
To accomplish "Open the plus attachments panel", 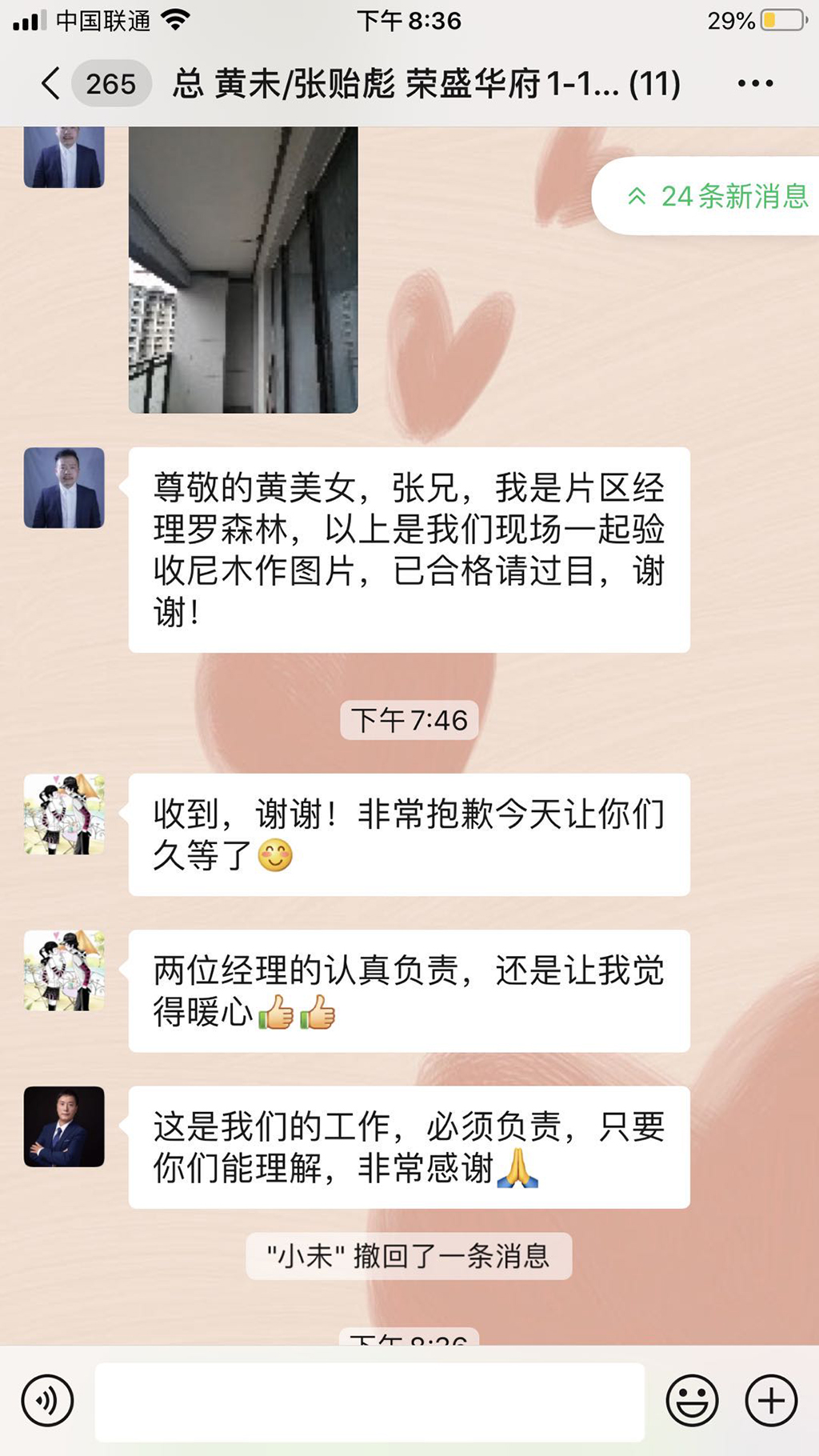I will [x=771, y=1401].
